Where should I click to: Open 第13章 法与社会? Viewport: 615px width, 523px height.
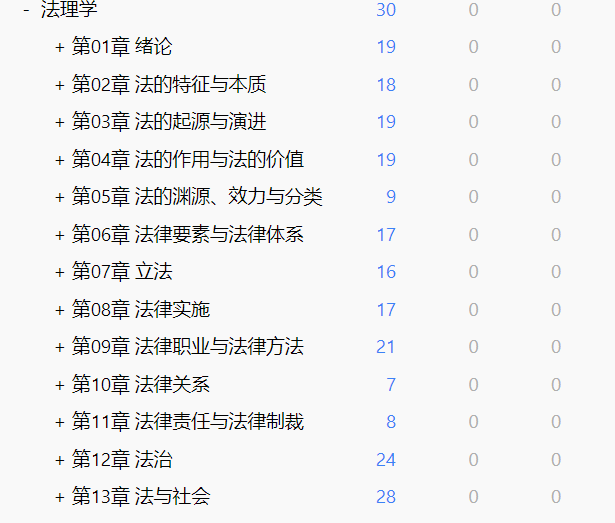coord(141,496)
